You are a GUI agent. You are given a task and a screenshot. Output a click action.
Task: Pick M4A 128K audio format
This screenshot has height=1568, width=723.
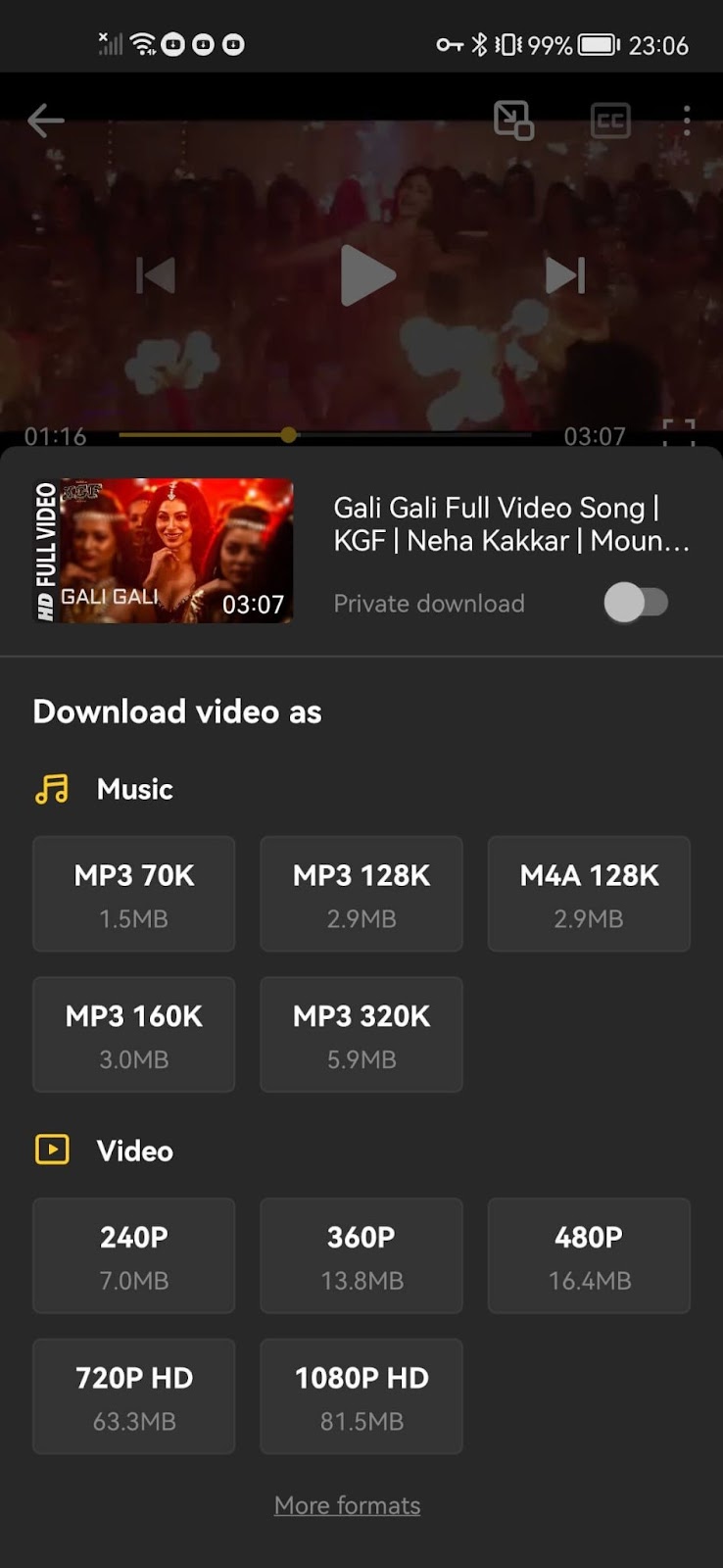click(x=589, y=894)
